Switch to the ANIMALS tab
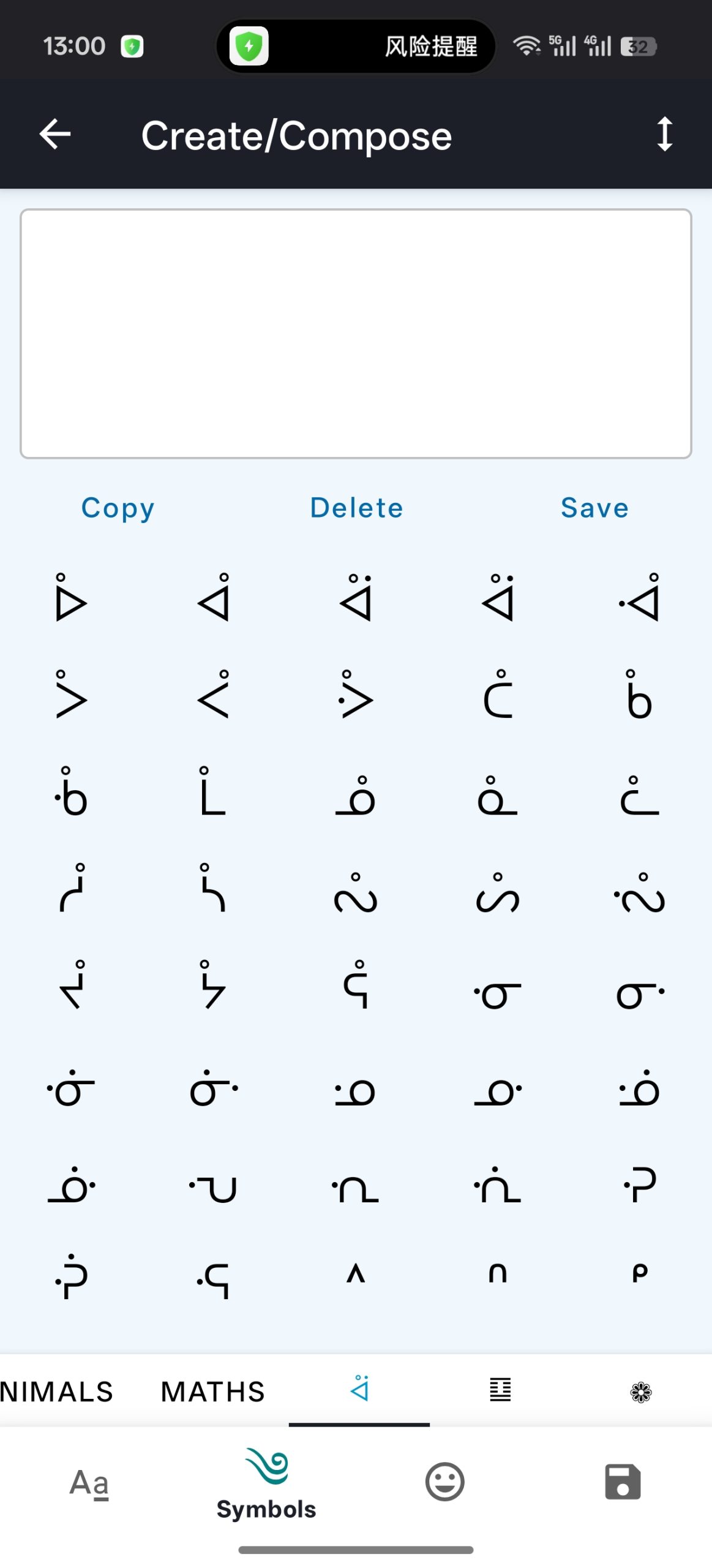The height and width of the screenshot is (1568, 712). coord(55,1390)
